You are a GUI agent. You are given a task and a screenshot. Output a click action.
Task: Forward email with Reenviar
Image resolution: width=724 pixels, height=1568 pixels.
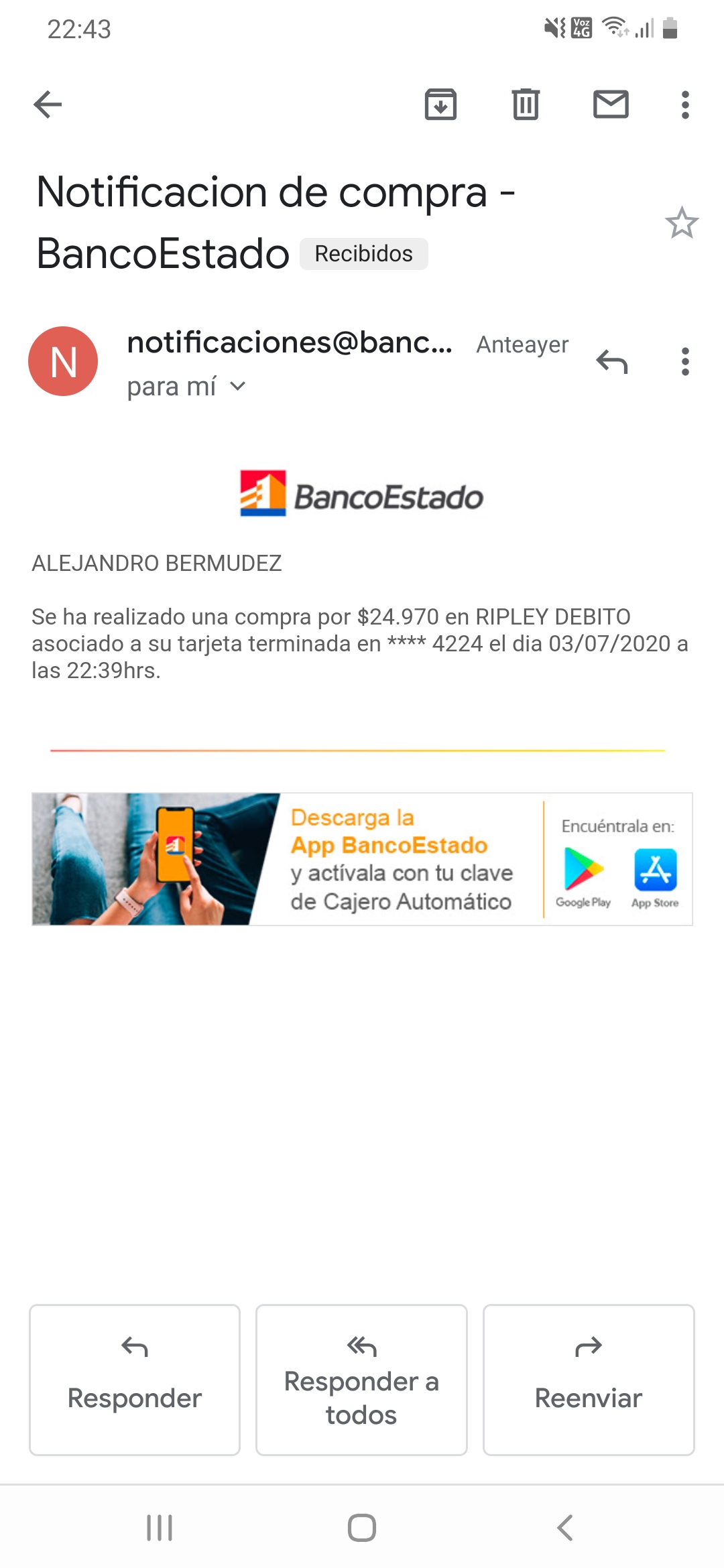tap(589, 1380)
